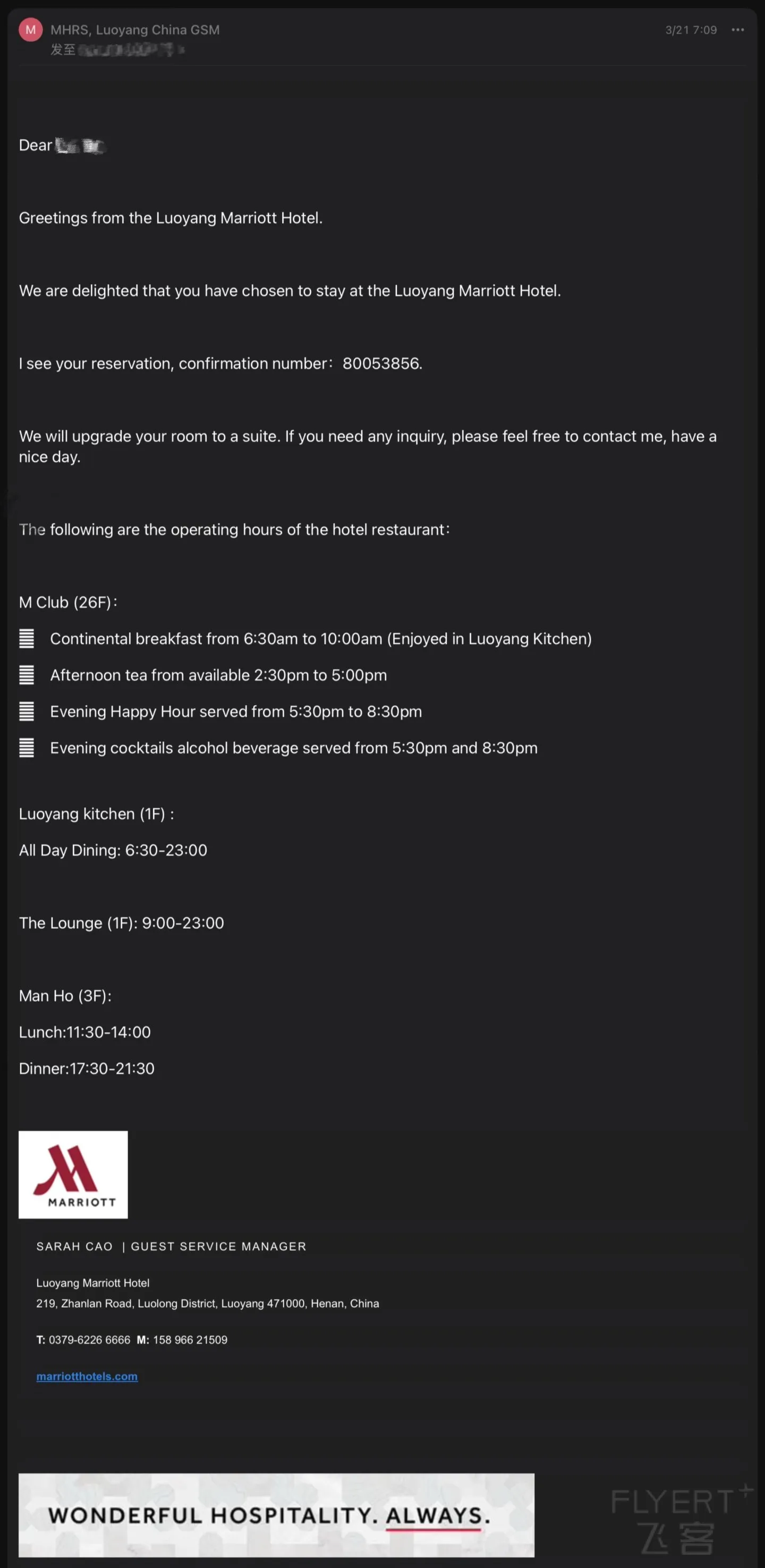Open the email's three-dot overflow menu
The height and width of the screenshot is (1568, 765).
[x=737, y=30]
